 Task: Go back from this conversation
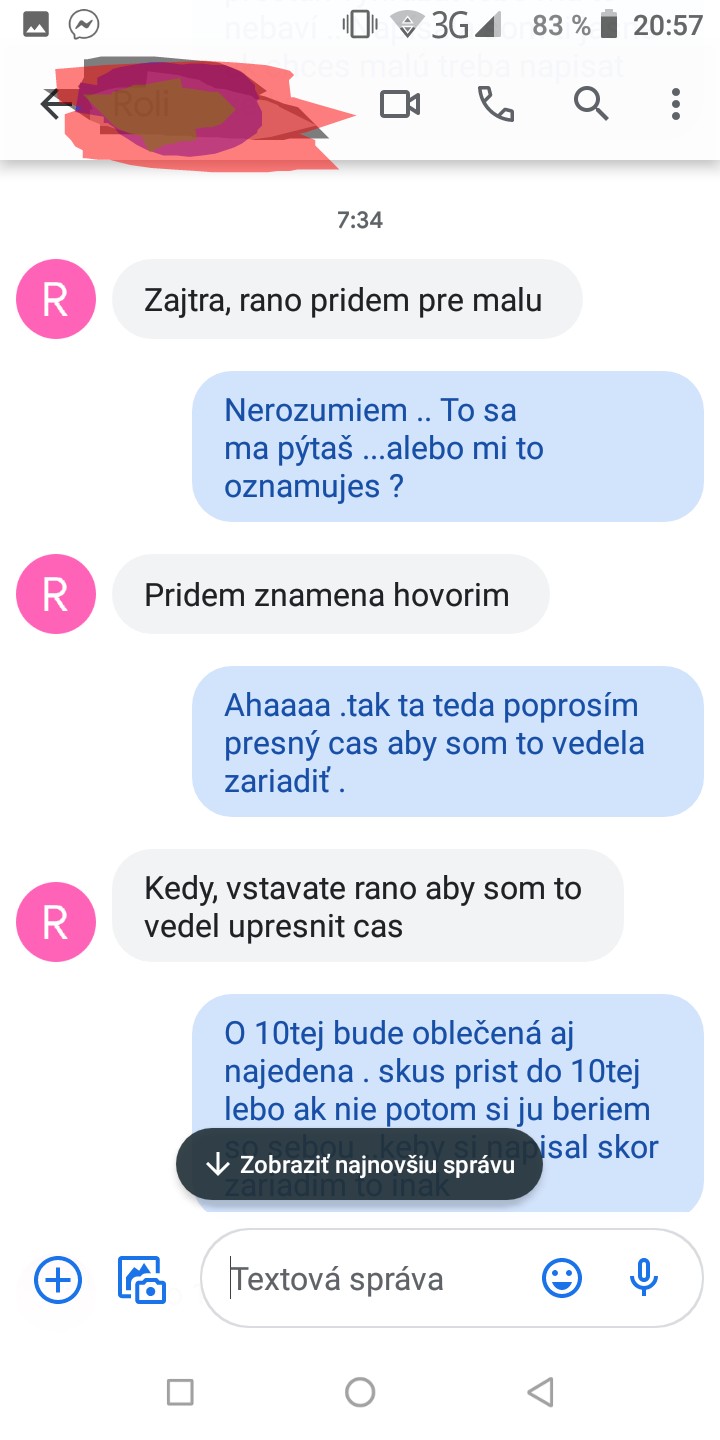coord(54,104)
